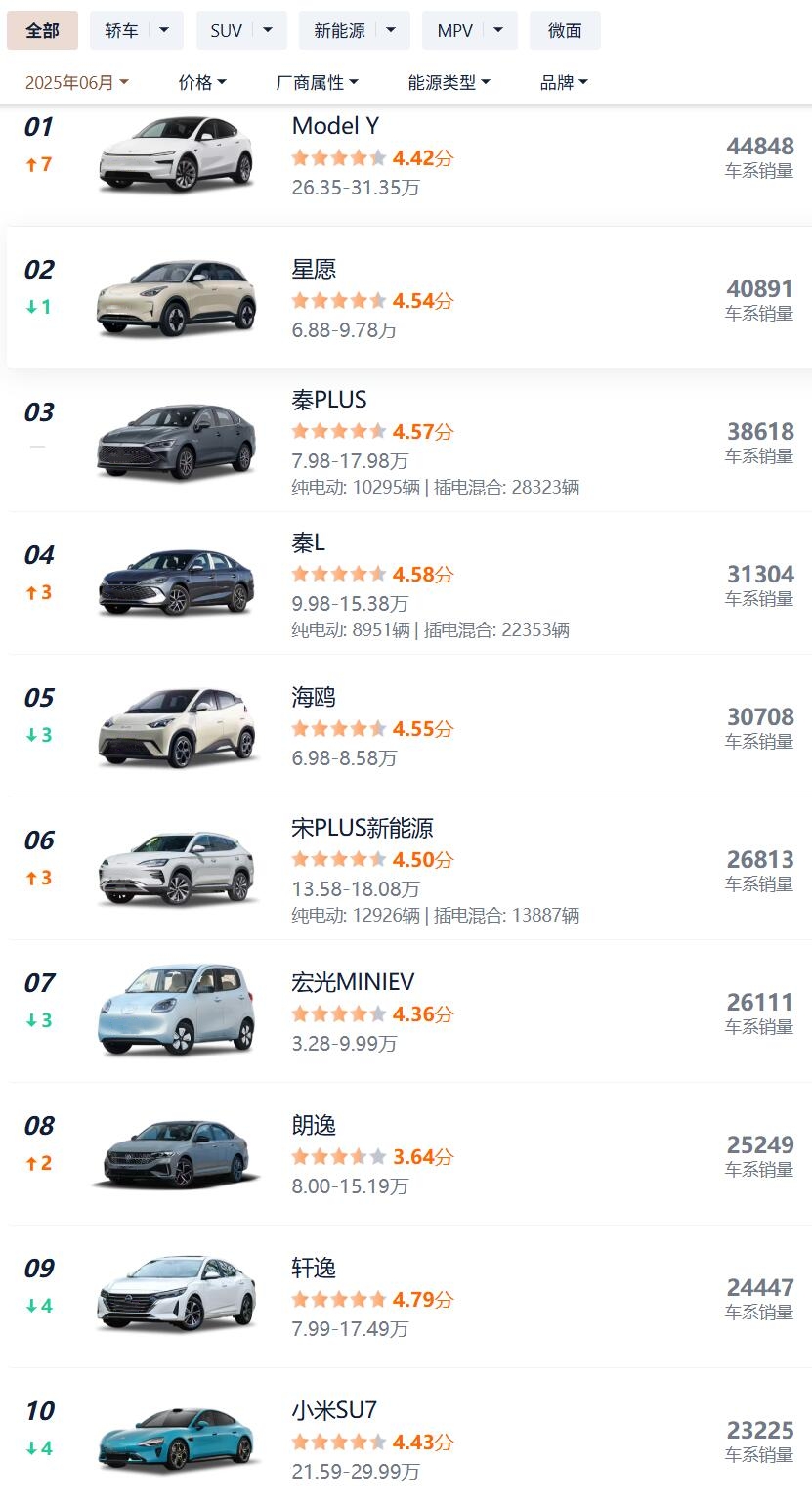Open the 秦PLUS entry
Screen dimensions: 812x1508
click(409, 440)
